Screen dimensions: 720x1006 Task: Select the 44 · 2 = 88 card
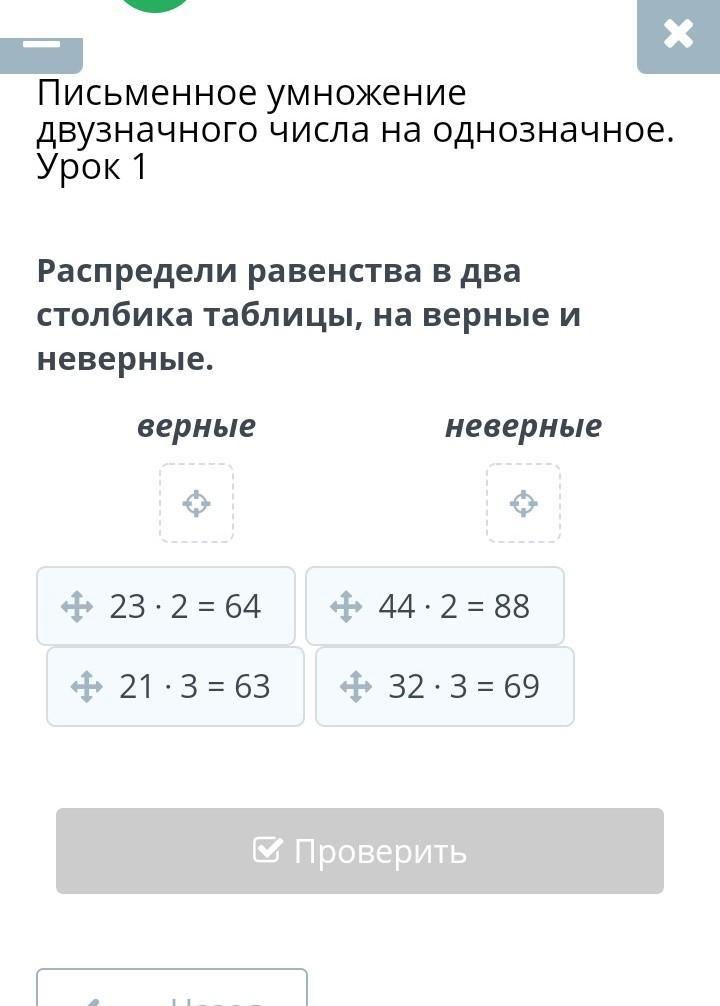pyautogui.click(x=435, y=606)
